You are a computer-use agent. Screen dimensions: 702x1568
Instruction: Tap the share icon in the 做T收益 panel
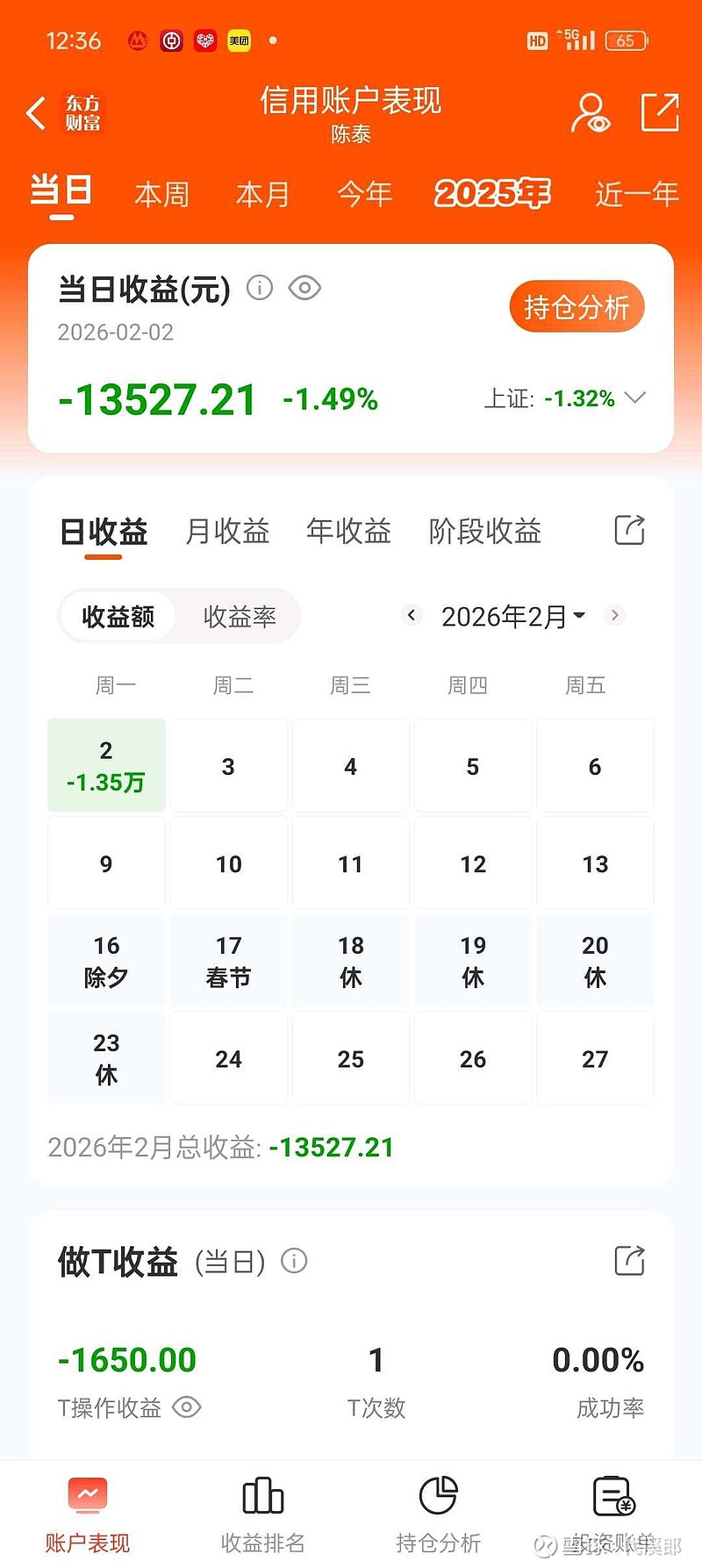click(629, 1262)
